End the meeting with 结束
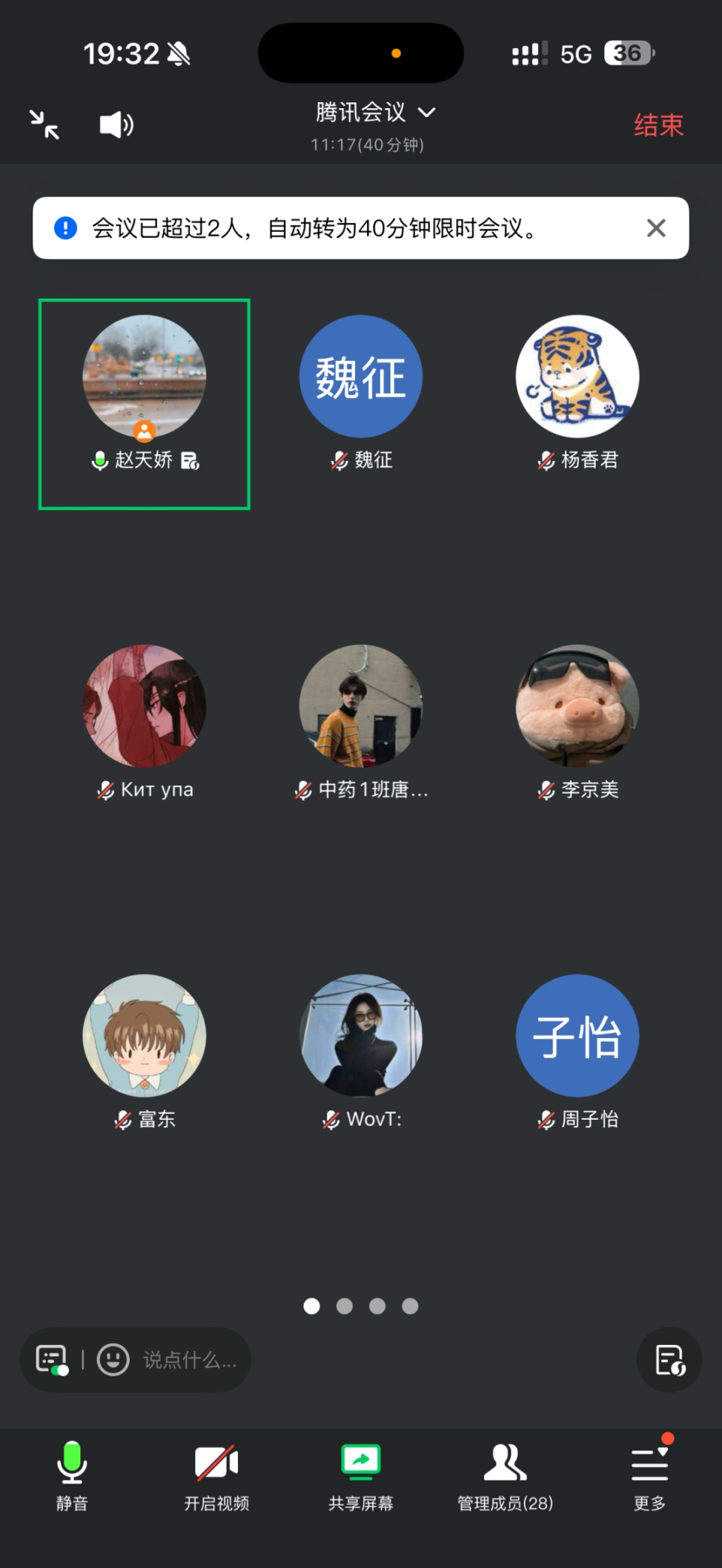 [x=658, y=125]
